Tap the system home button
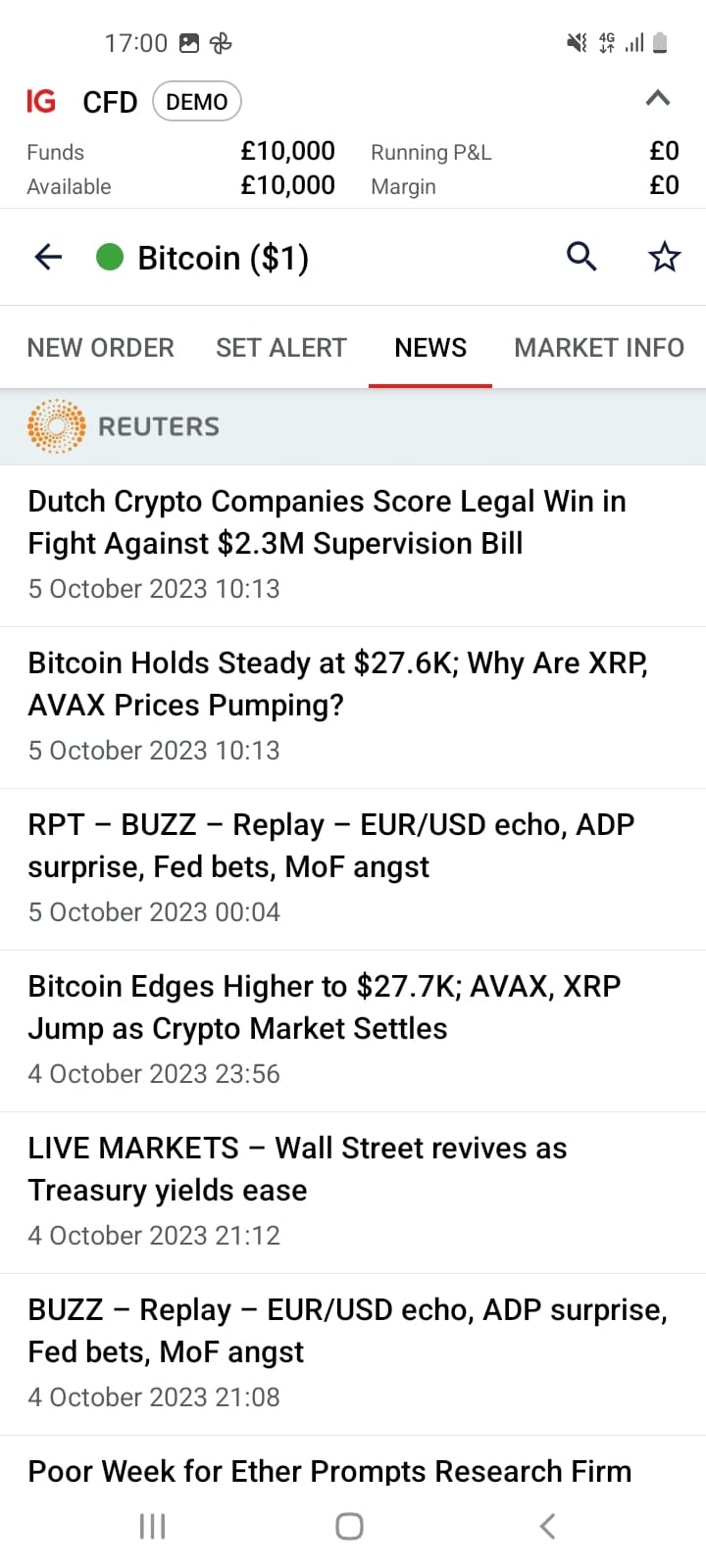 tap(349, 1526)
